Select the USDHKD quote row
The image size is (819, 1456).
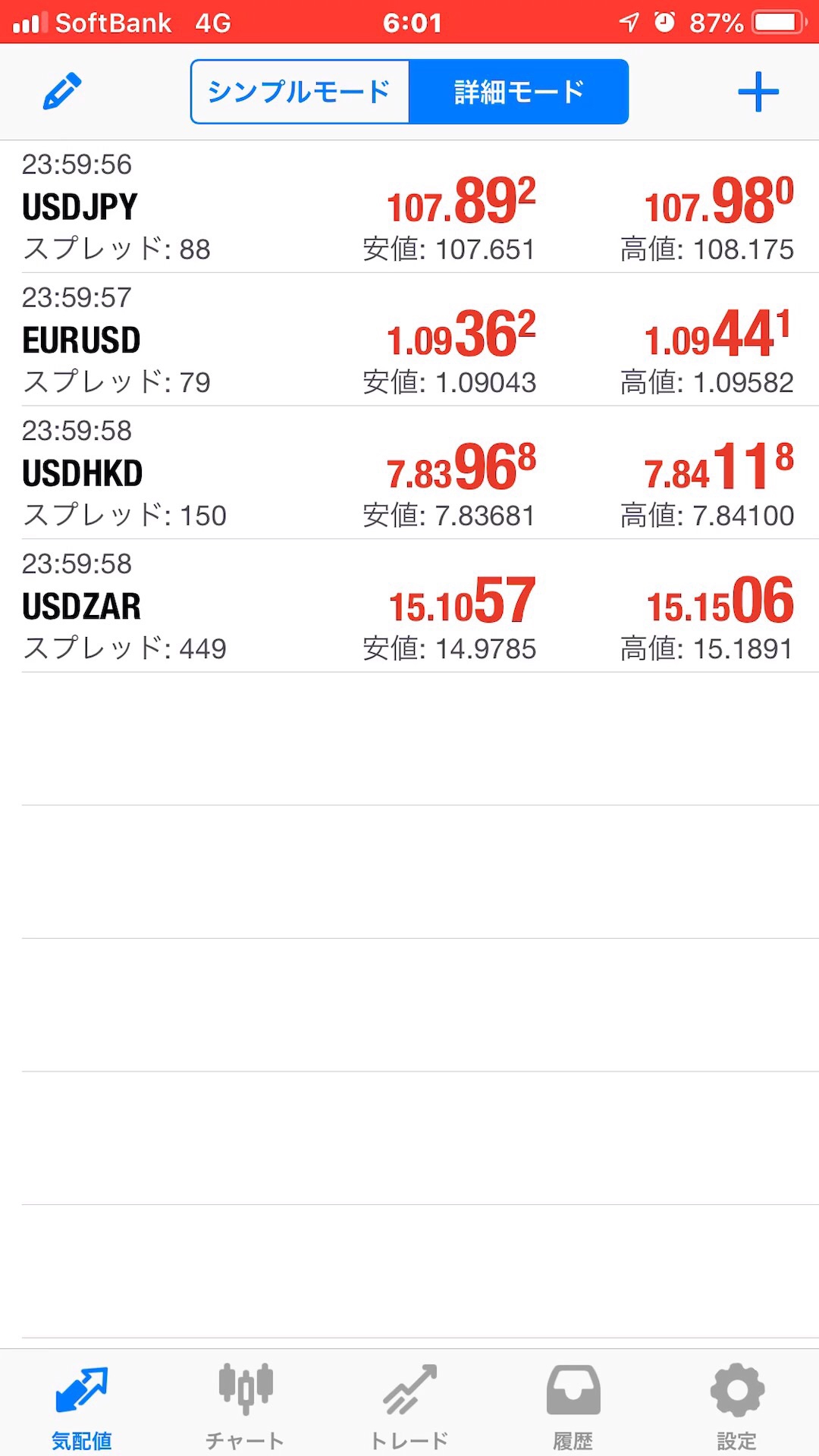[409, 472]
